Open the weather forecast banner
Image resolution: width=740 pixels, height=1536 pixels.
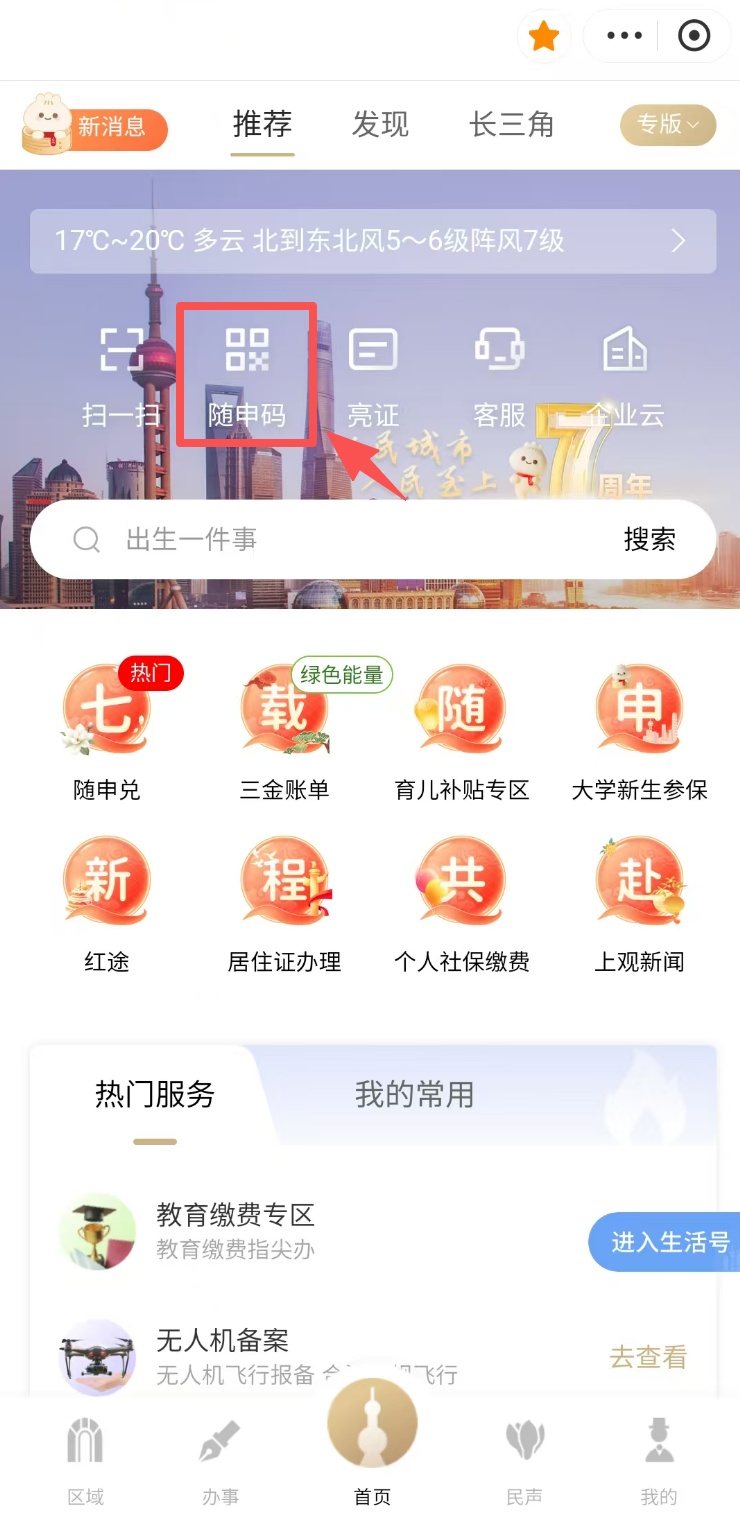coord(372,241)
